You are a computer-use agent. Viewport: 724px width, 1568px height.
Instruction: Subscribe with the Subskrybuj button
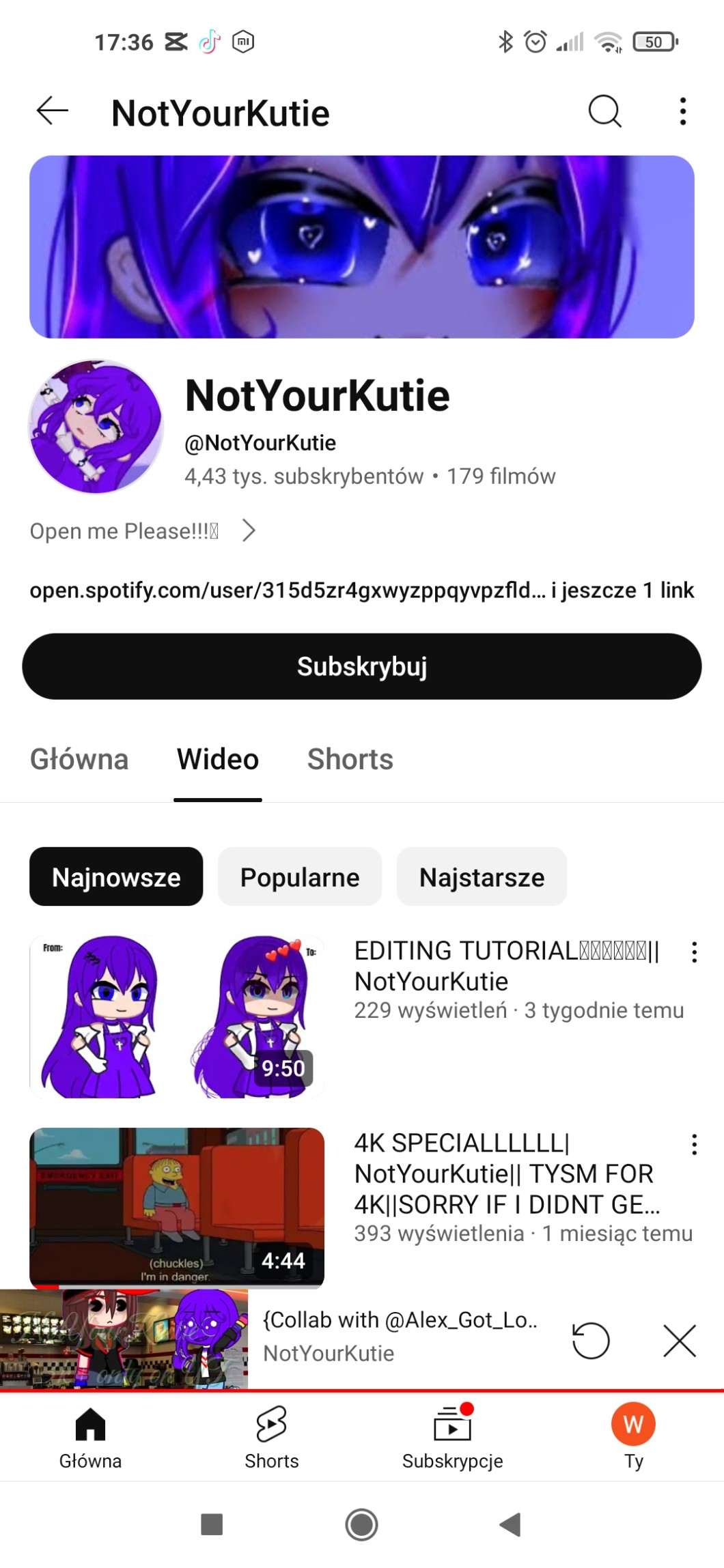[362, 666]
